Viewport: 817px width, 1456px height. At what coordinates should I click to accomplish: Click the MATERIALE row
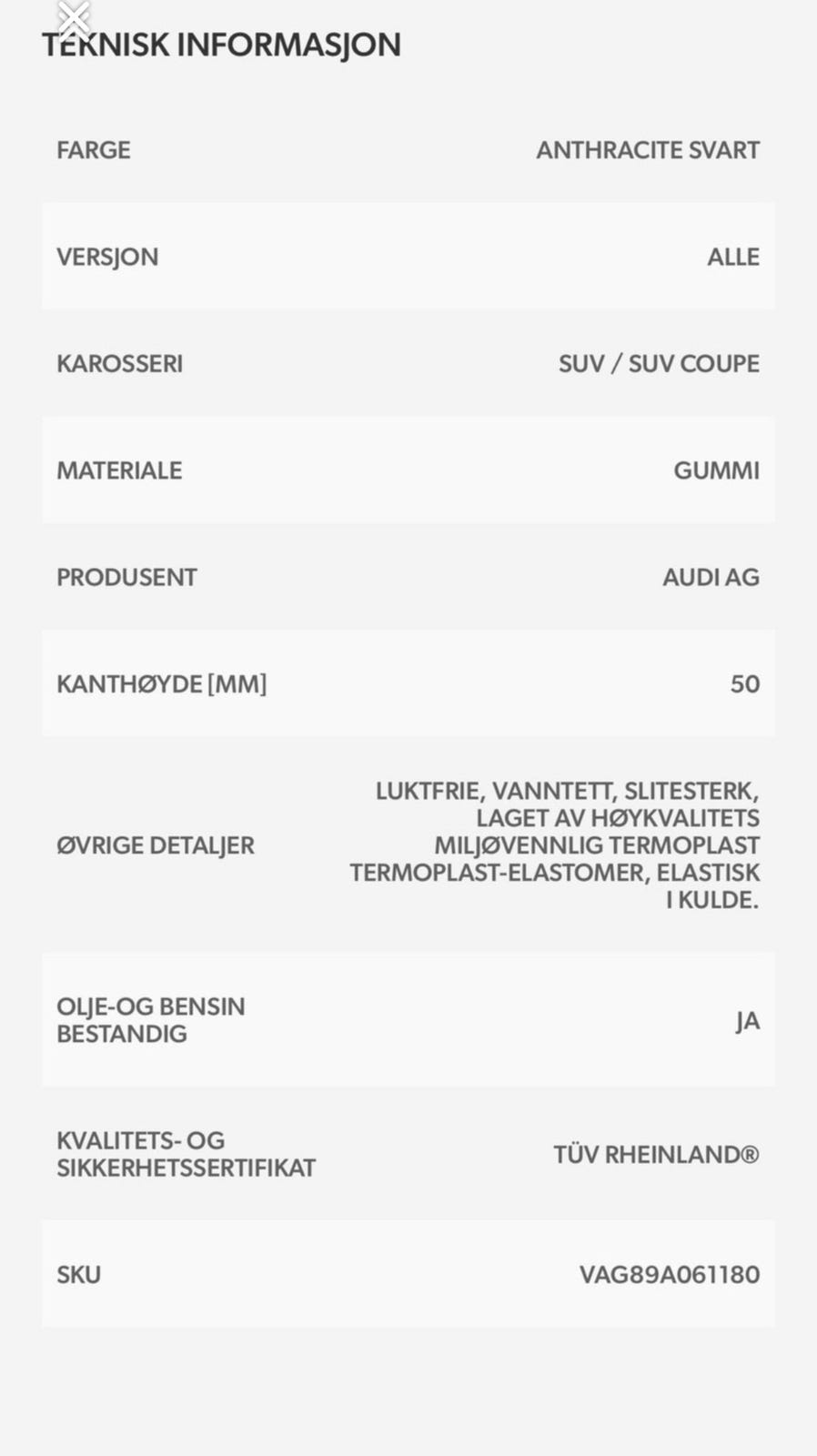(x=118, y=470)
